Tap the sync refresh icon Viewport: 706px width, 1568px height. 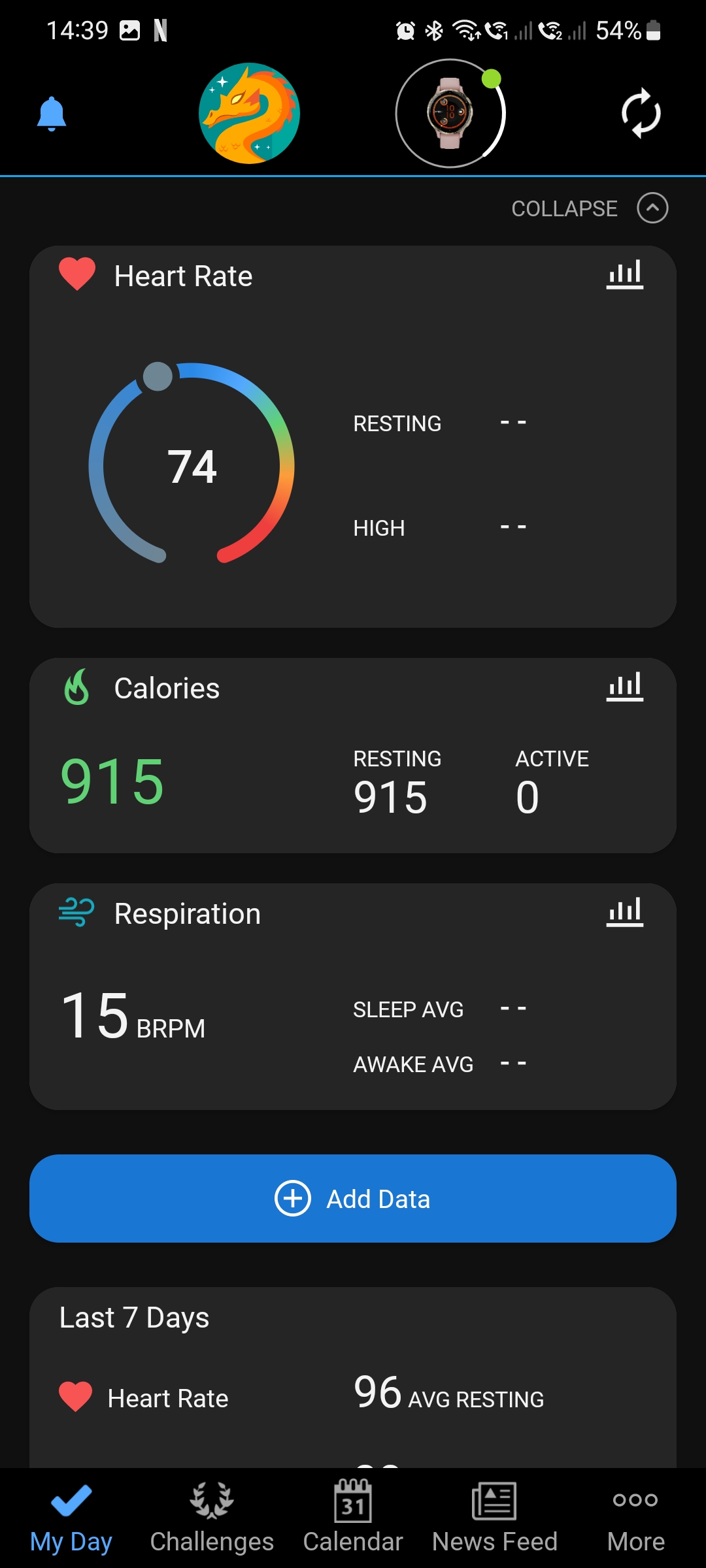pyautogui.click(x=641, y=113)
